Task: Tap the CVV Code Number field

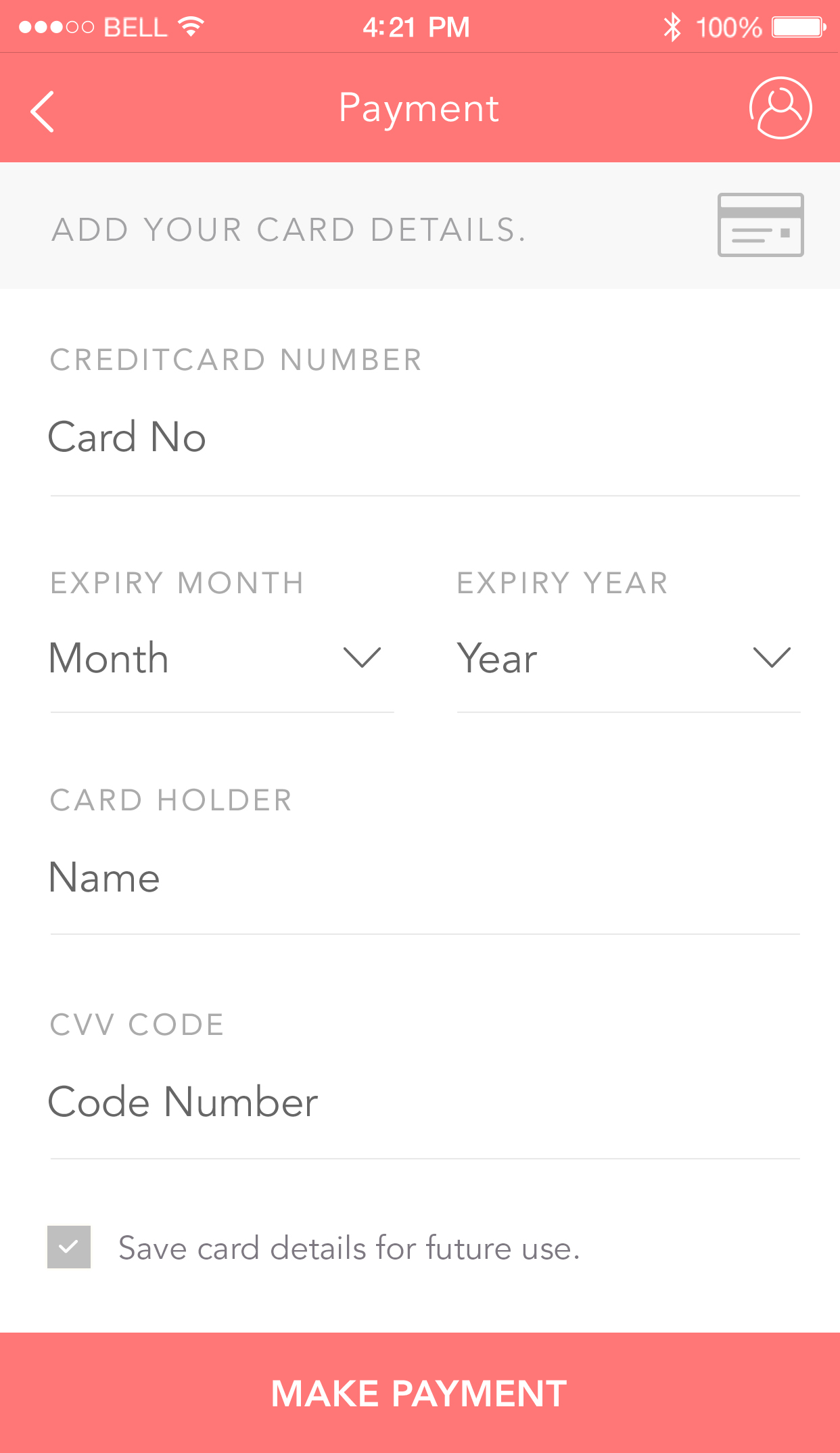Action: [425, 1102]
